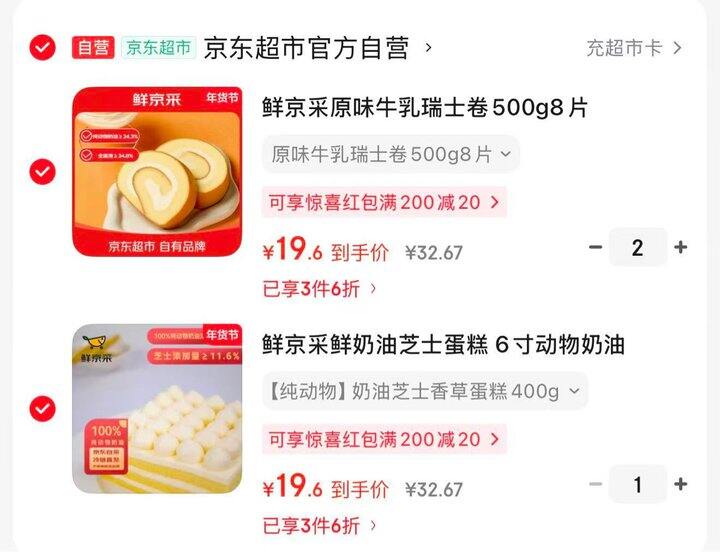Open 已享3件6折 details for 芝士蛋糕
Screen dimensions: 720x552
(320, 525)
